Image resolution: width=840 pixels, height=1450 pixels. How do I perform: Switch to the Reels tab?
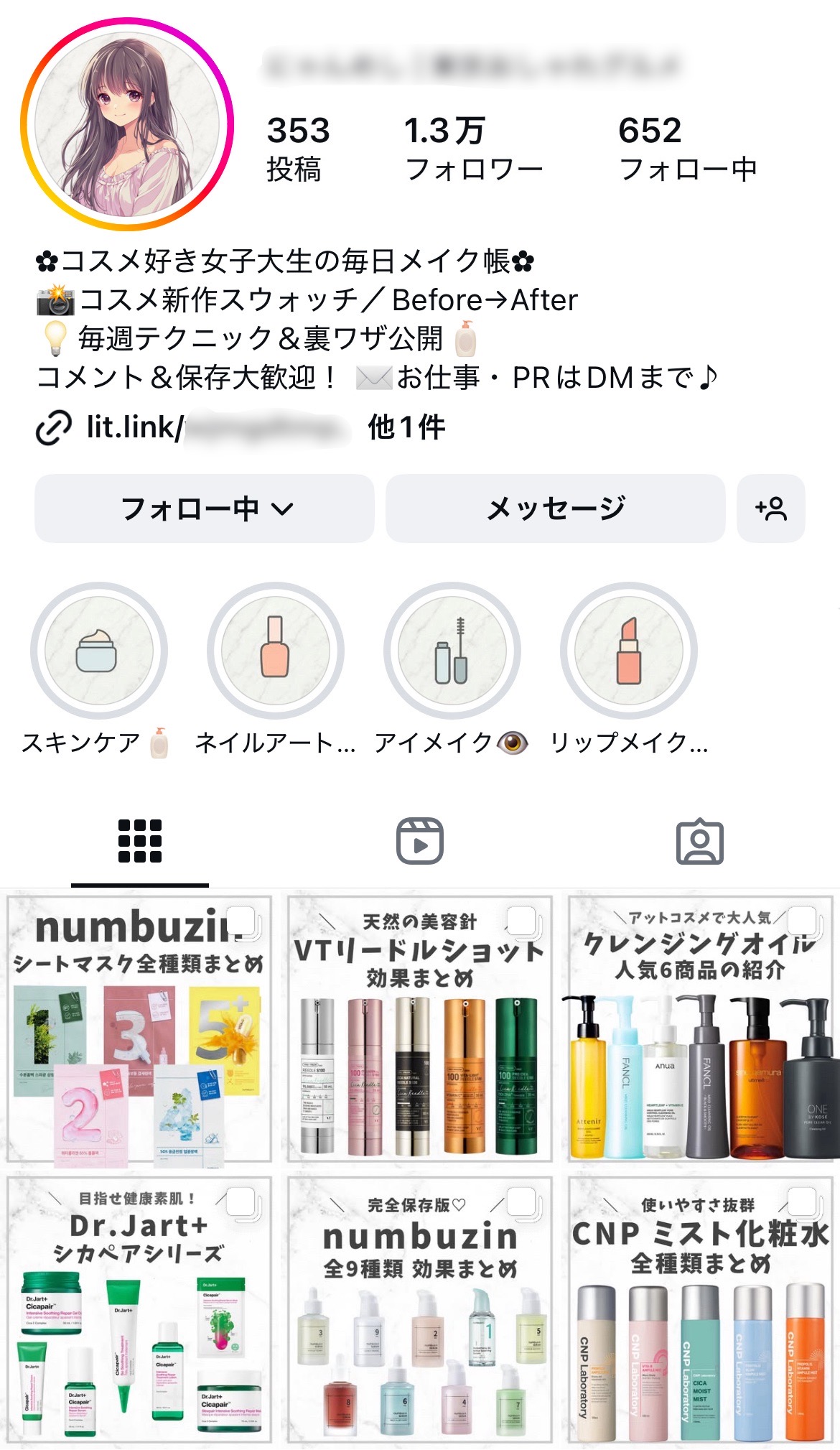[x=420, y=841]
